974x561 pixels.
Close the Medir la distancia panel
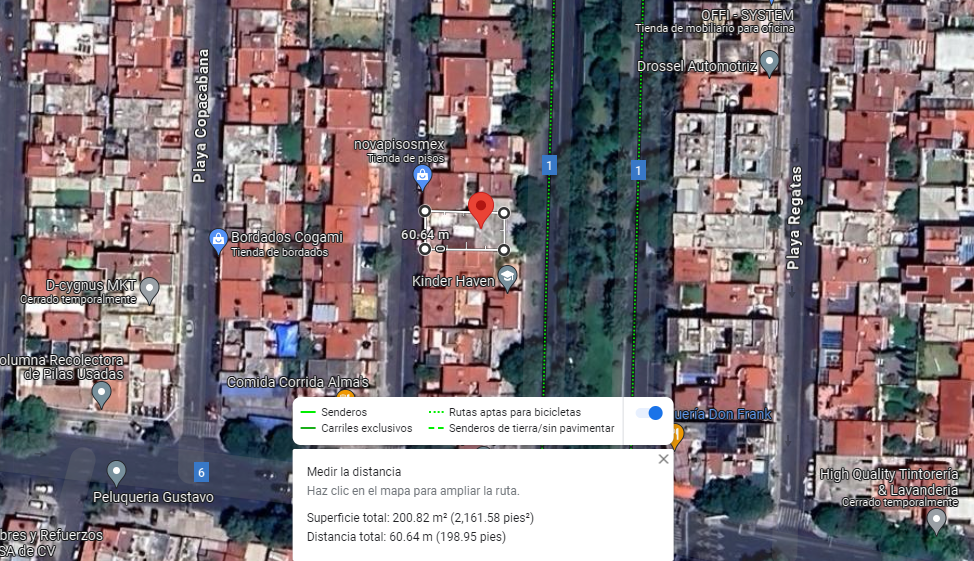[663, 459]
